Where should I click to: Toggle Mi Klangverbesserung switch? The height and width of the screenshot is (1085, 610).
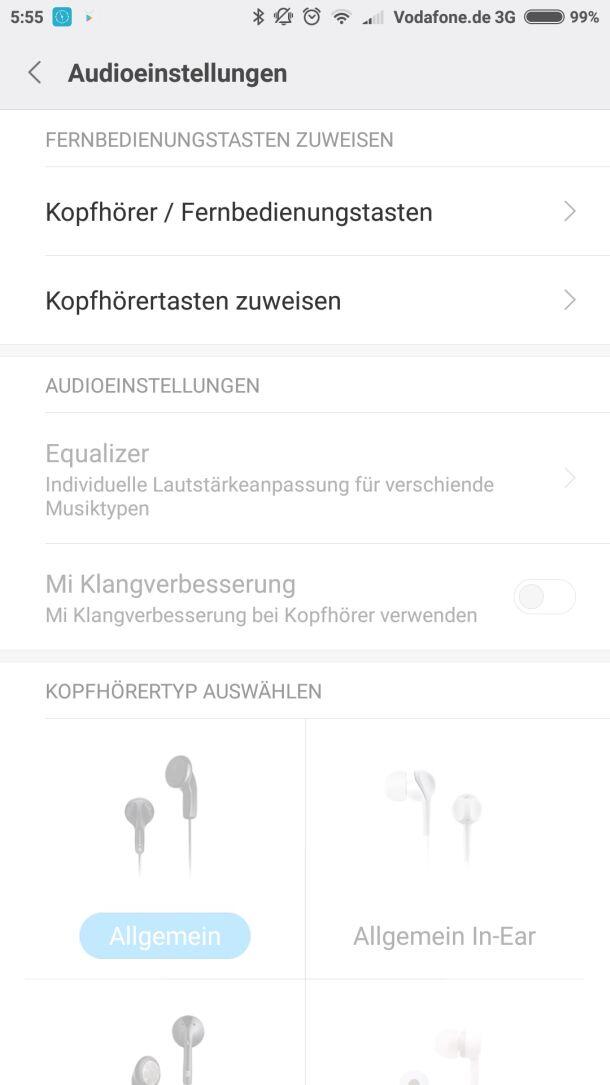544,597
